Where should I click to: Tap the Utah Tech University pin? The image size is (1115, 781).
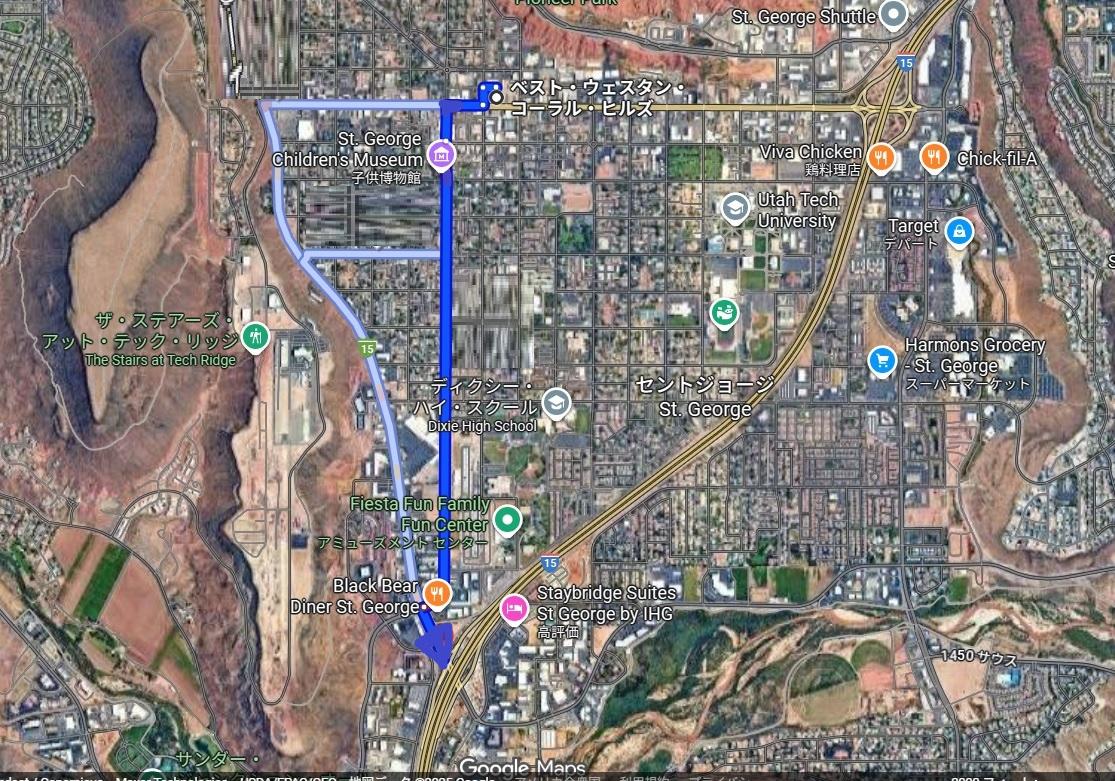[735, 208]
